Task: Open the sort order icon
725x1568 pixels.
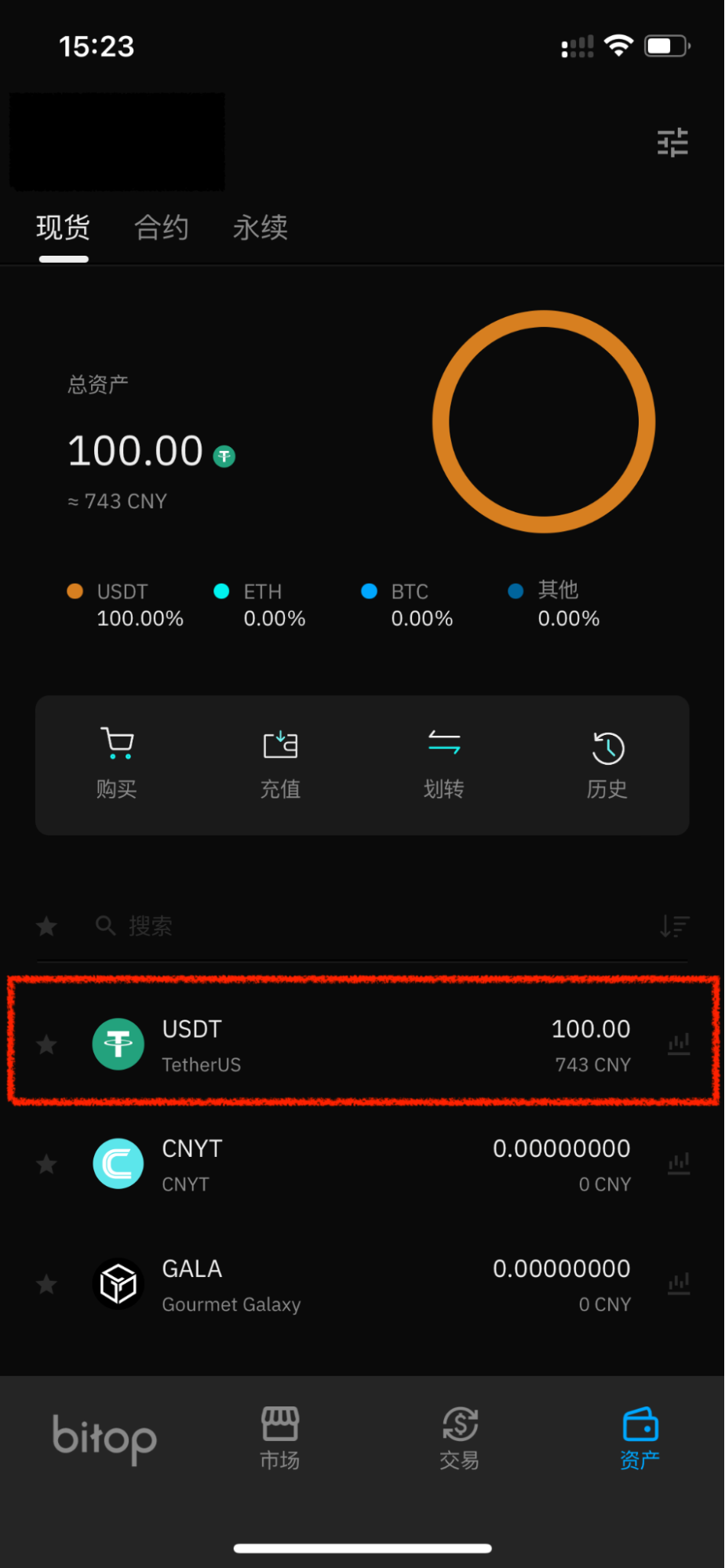Action: [x=674, y=926]
